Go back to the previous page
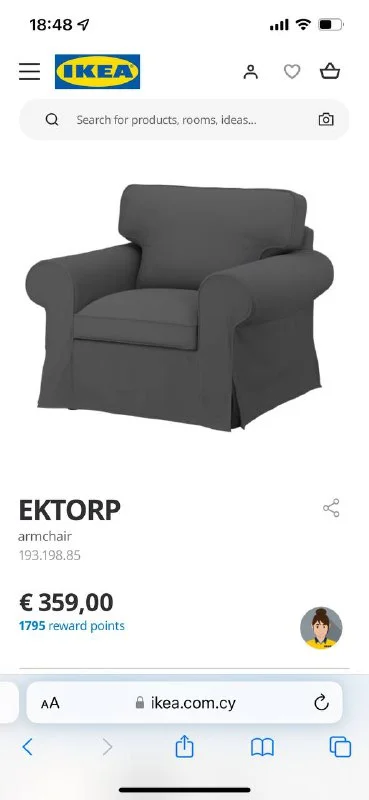Viewport: 369px width, 800px height. click(x=28, y=747)
